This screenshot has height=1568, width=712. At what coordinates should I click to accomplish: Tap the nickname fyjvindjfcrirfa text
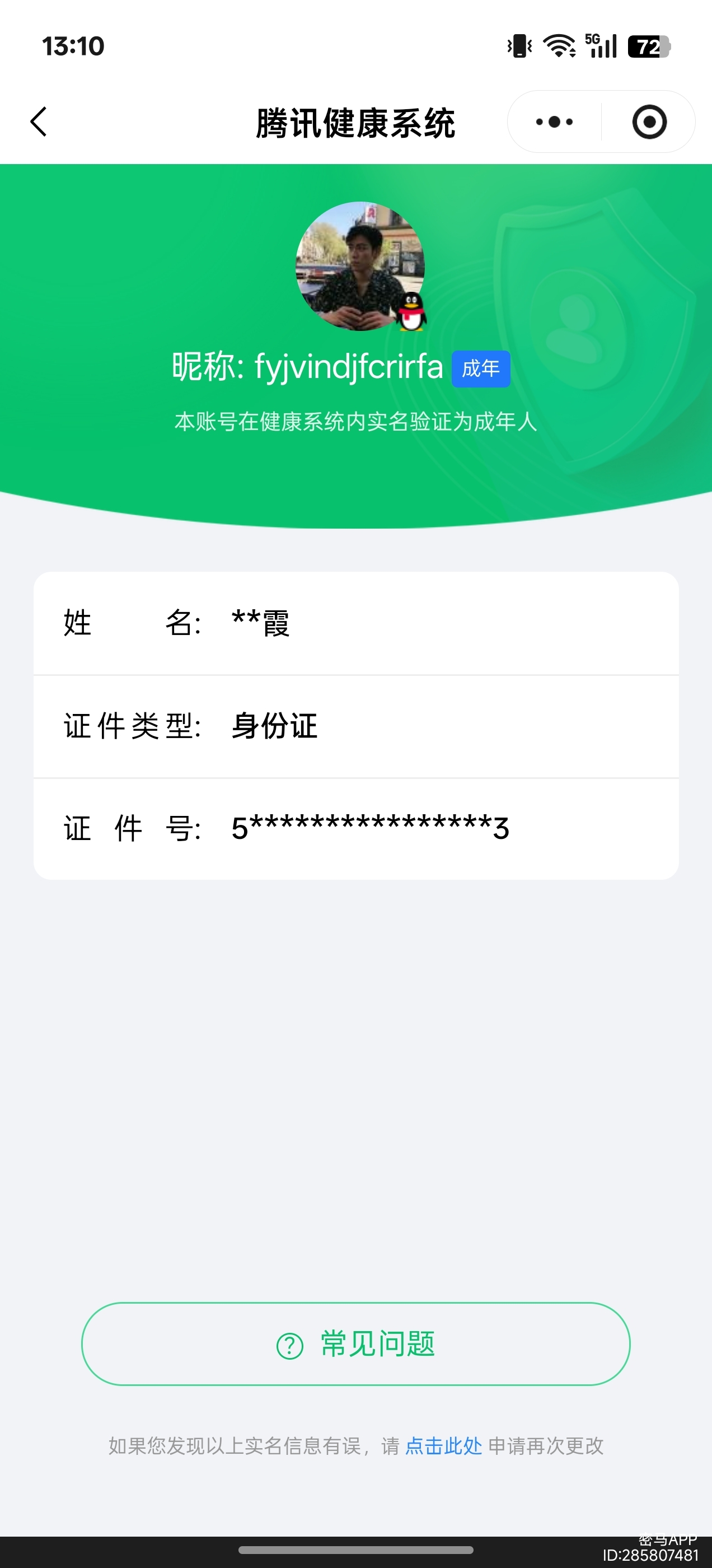(348, 368)
